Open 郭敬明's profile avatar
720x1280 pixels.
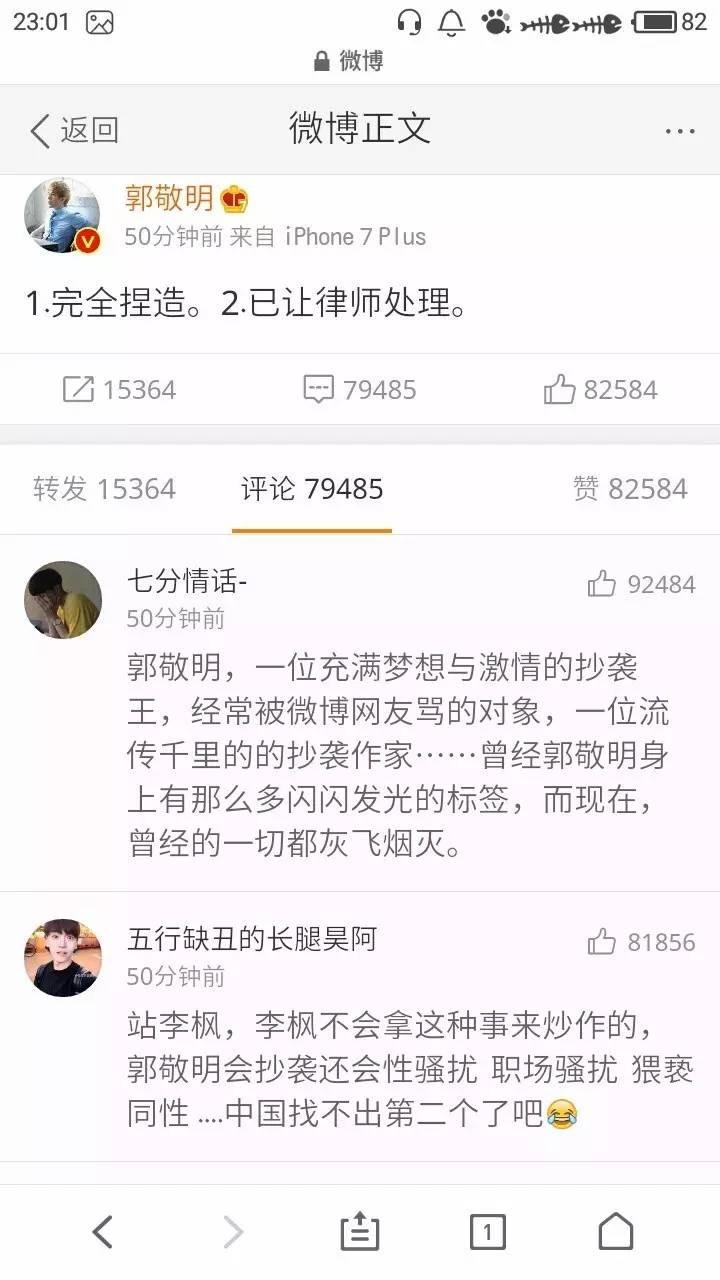[x=62, y=215]
